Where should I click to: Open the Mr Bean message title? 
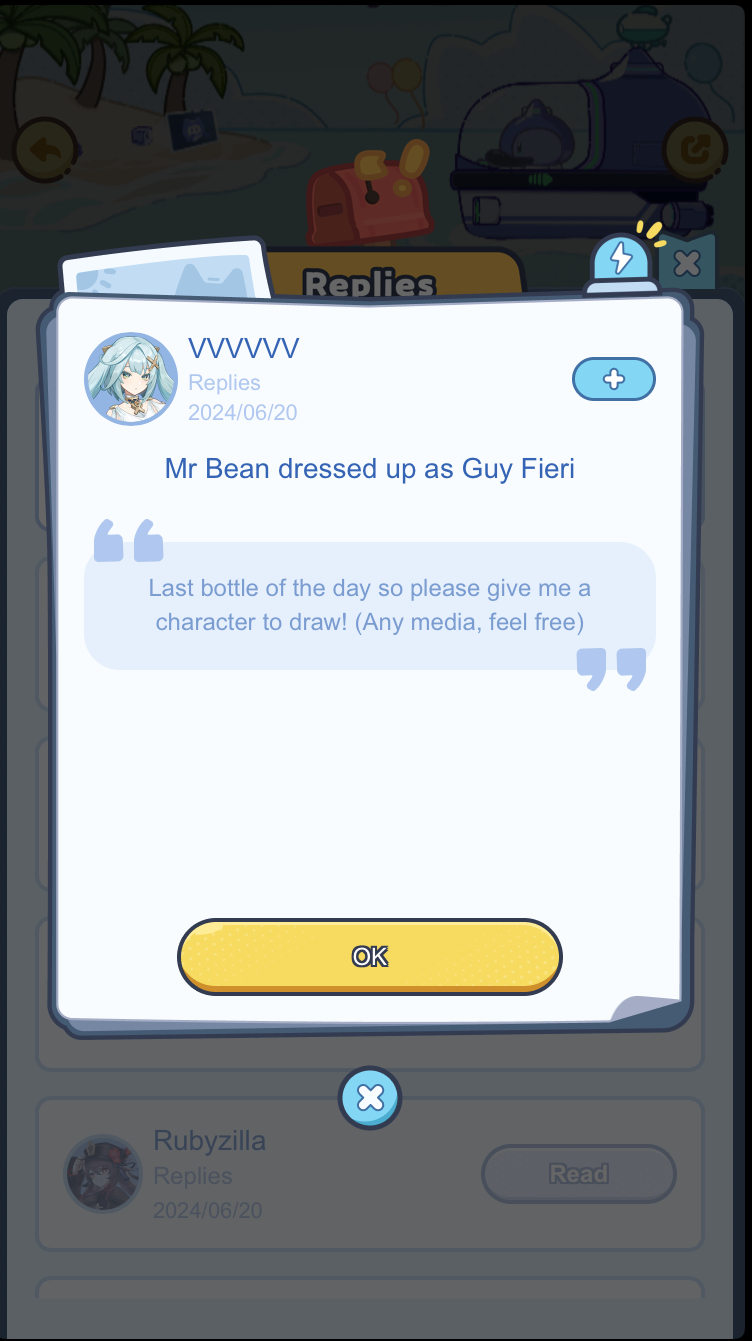(x=369, y=468)
